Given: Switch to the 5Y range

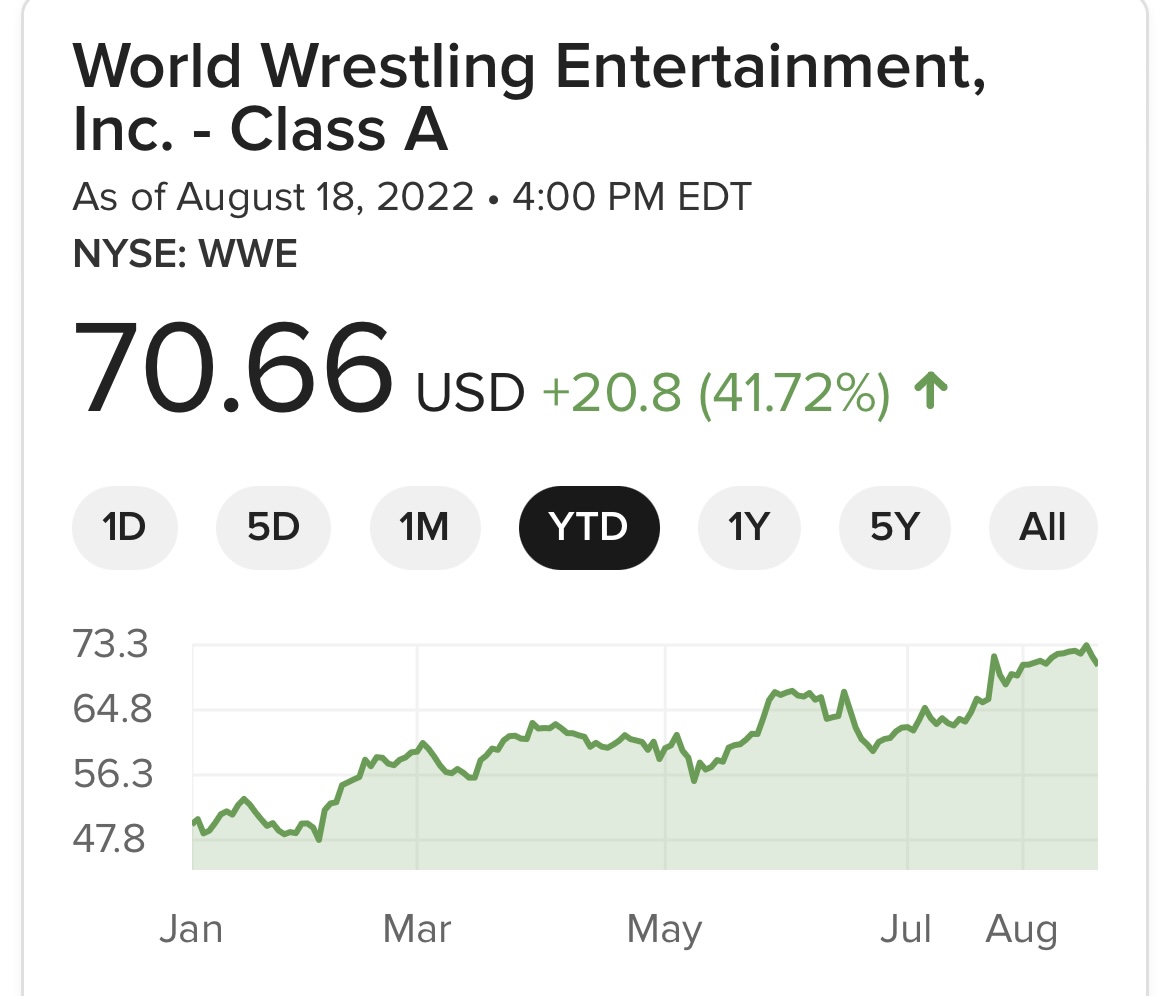Looking at the screenshot, I should point(894,527).
